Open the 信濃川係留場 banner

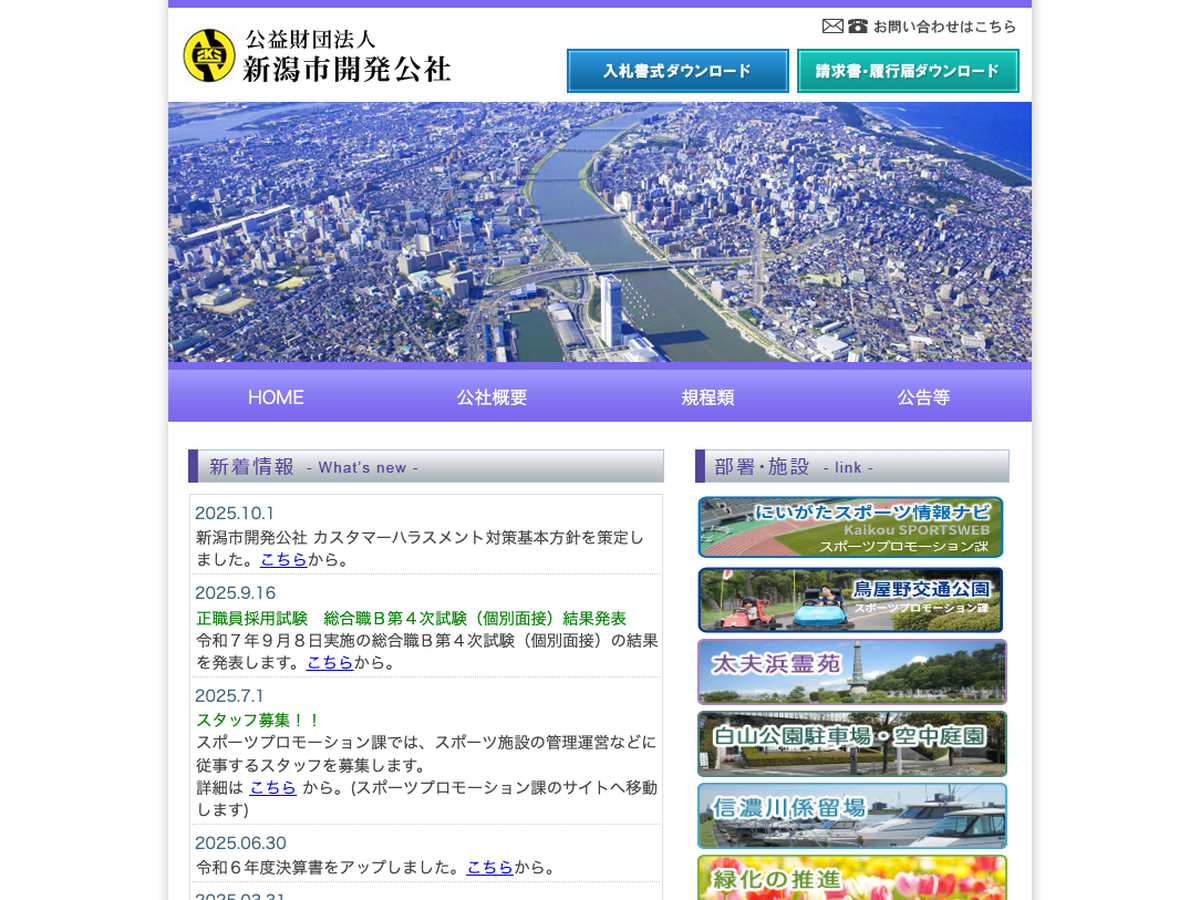pos(852,816)
